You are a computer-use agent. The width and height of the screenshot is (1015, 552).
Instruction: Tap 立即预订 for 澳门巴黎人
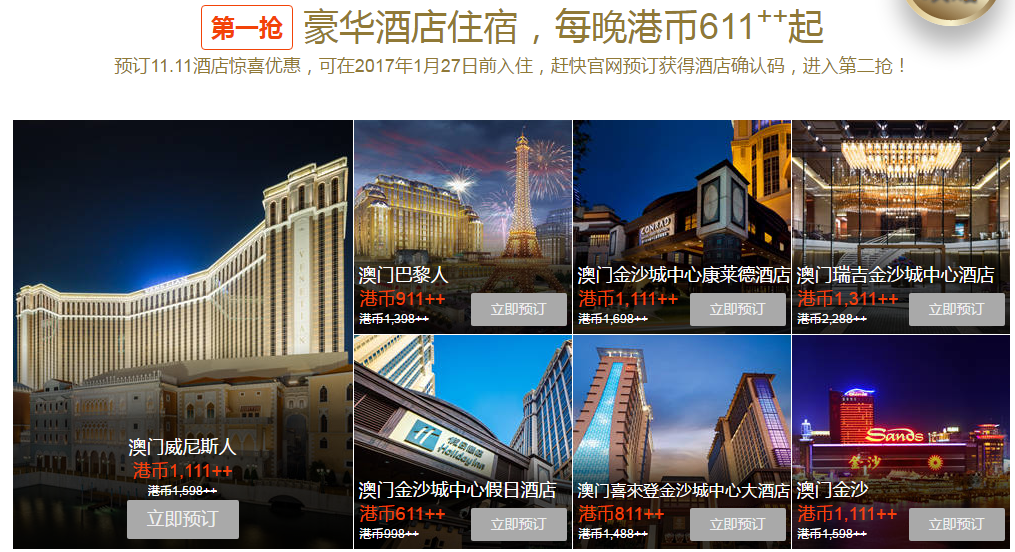518,309
